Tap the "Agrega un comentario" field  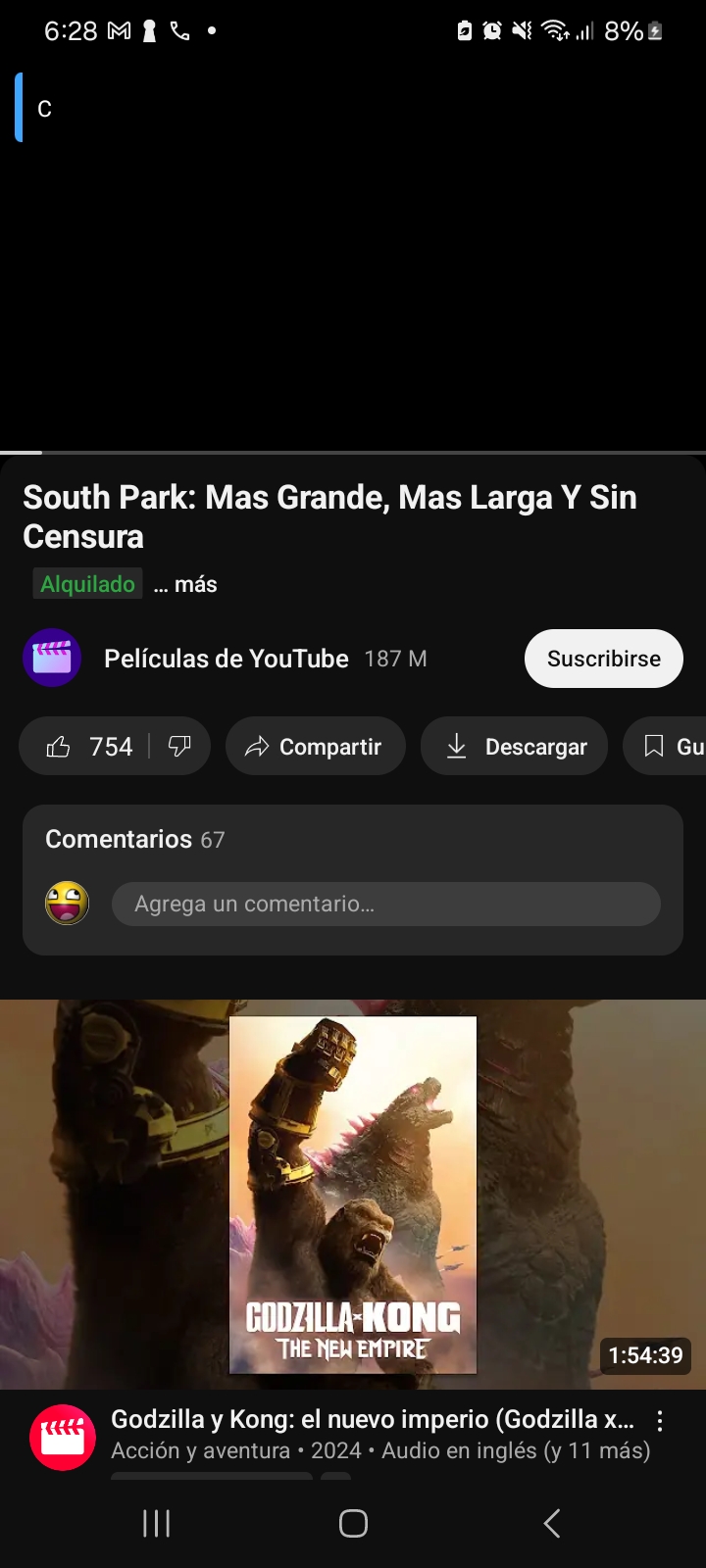385,904
